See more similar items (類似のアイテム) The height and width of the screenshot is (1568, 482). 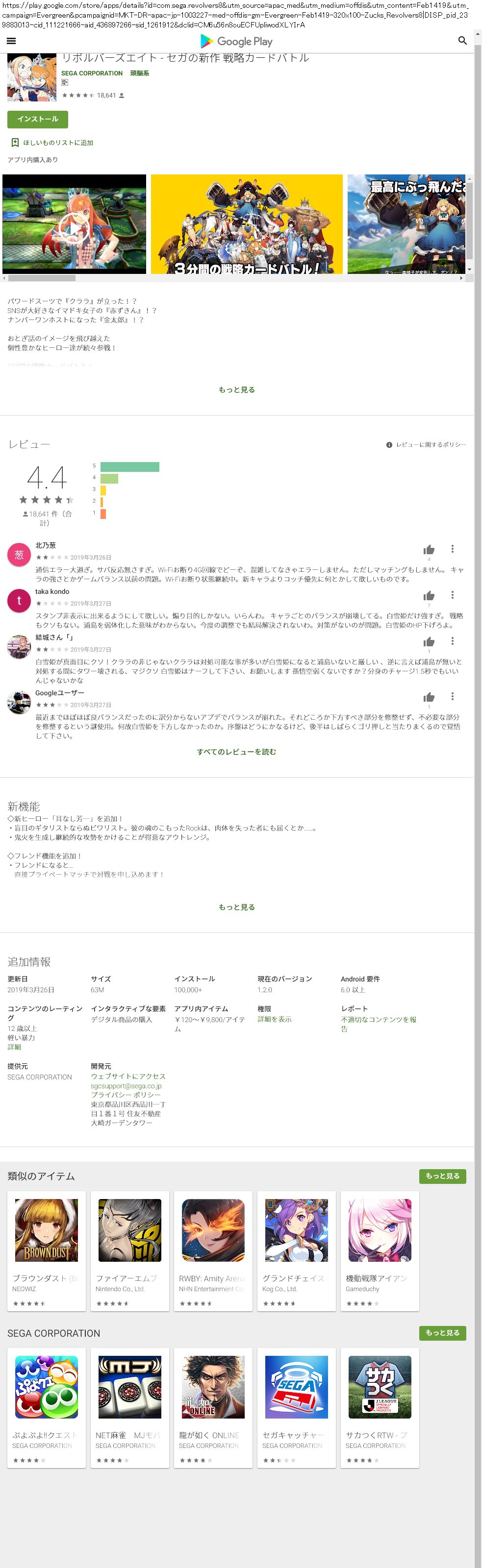(442, 1176)
